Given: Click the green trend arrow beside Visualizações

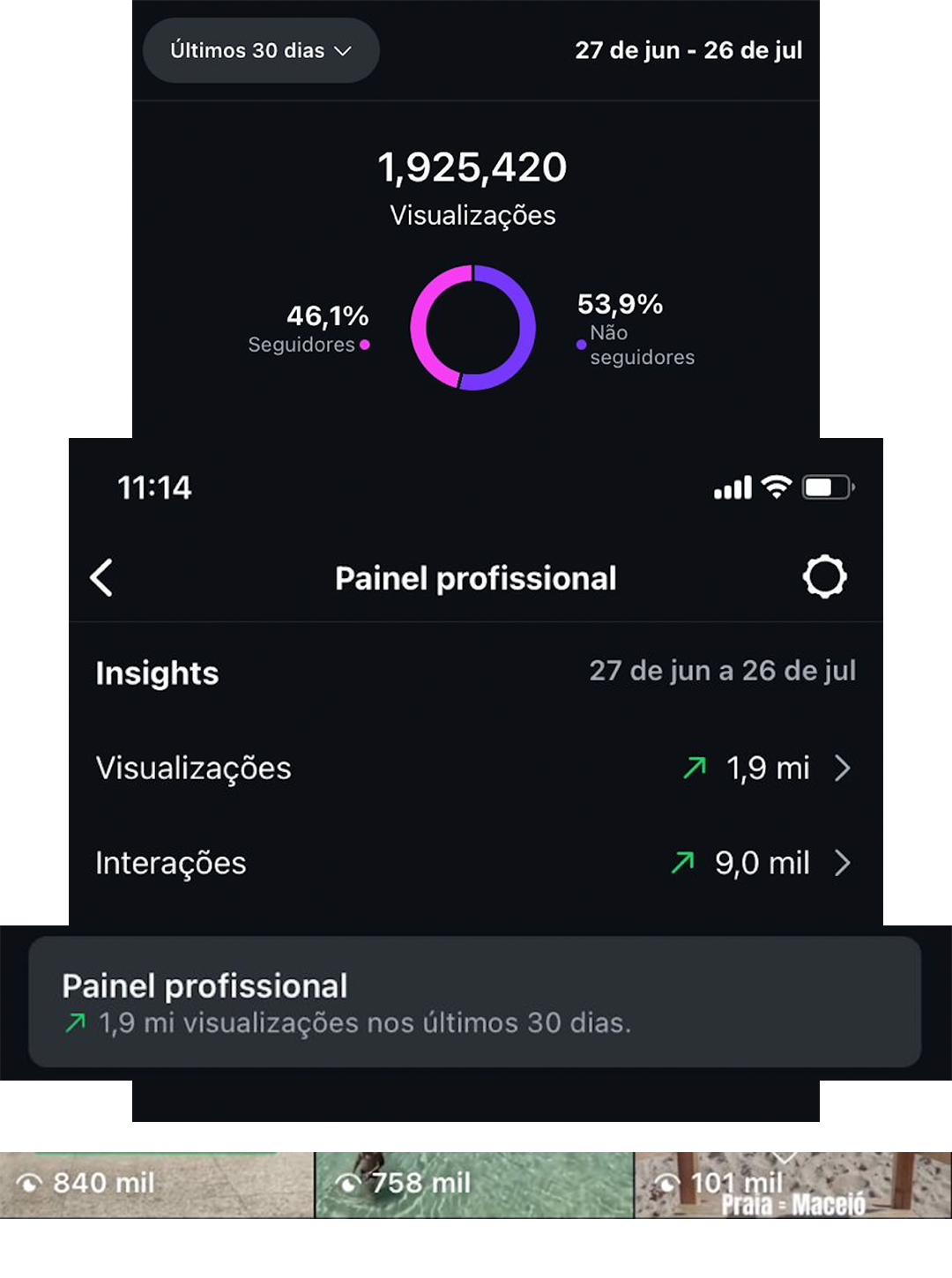Looking at the screenshot, I should (x=694, y=768).
